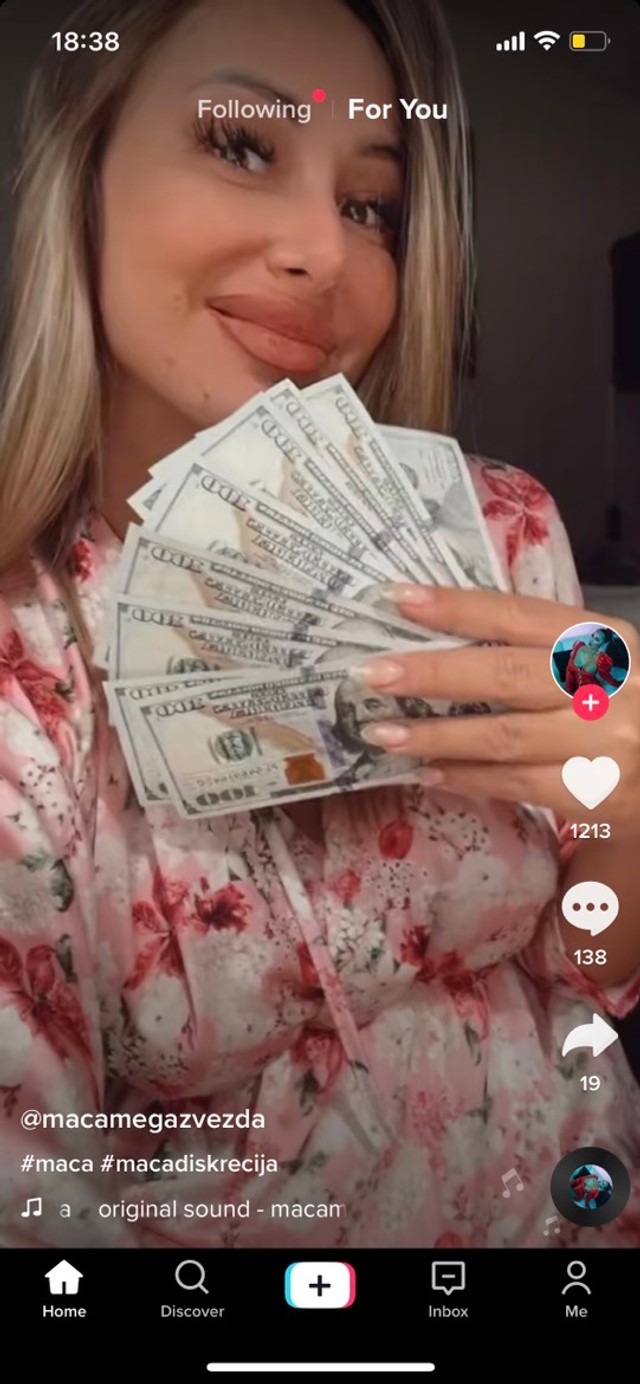Go to the Home tab
This screenshot has height=1384, width=640.
[x=64, y=1289]
